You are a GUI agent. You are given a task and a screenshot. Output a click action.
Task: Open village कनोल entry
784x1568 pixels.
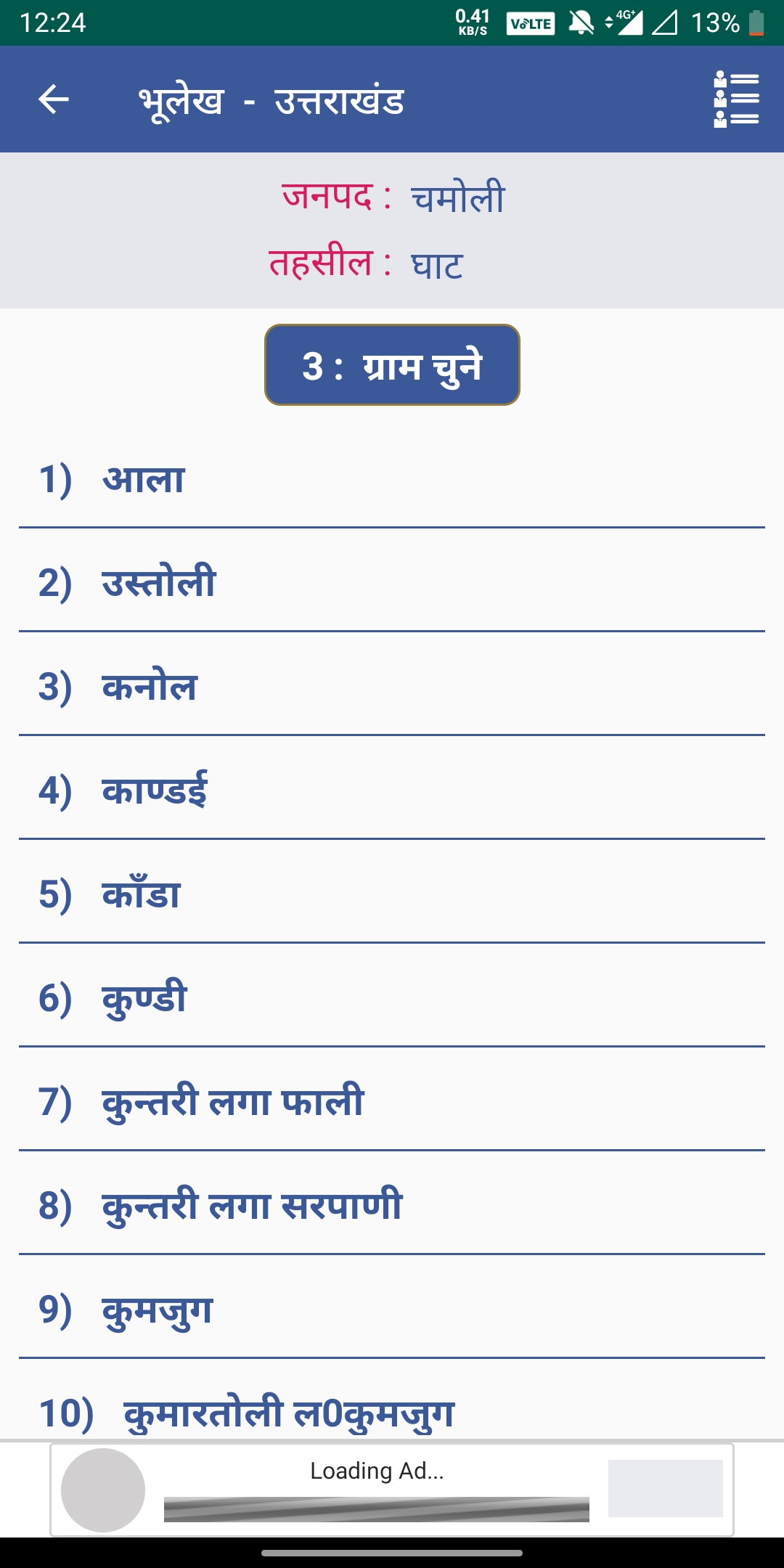coord(392,687)
